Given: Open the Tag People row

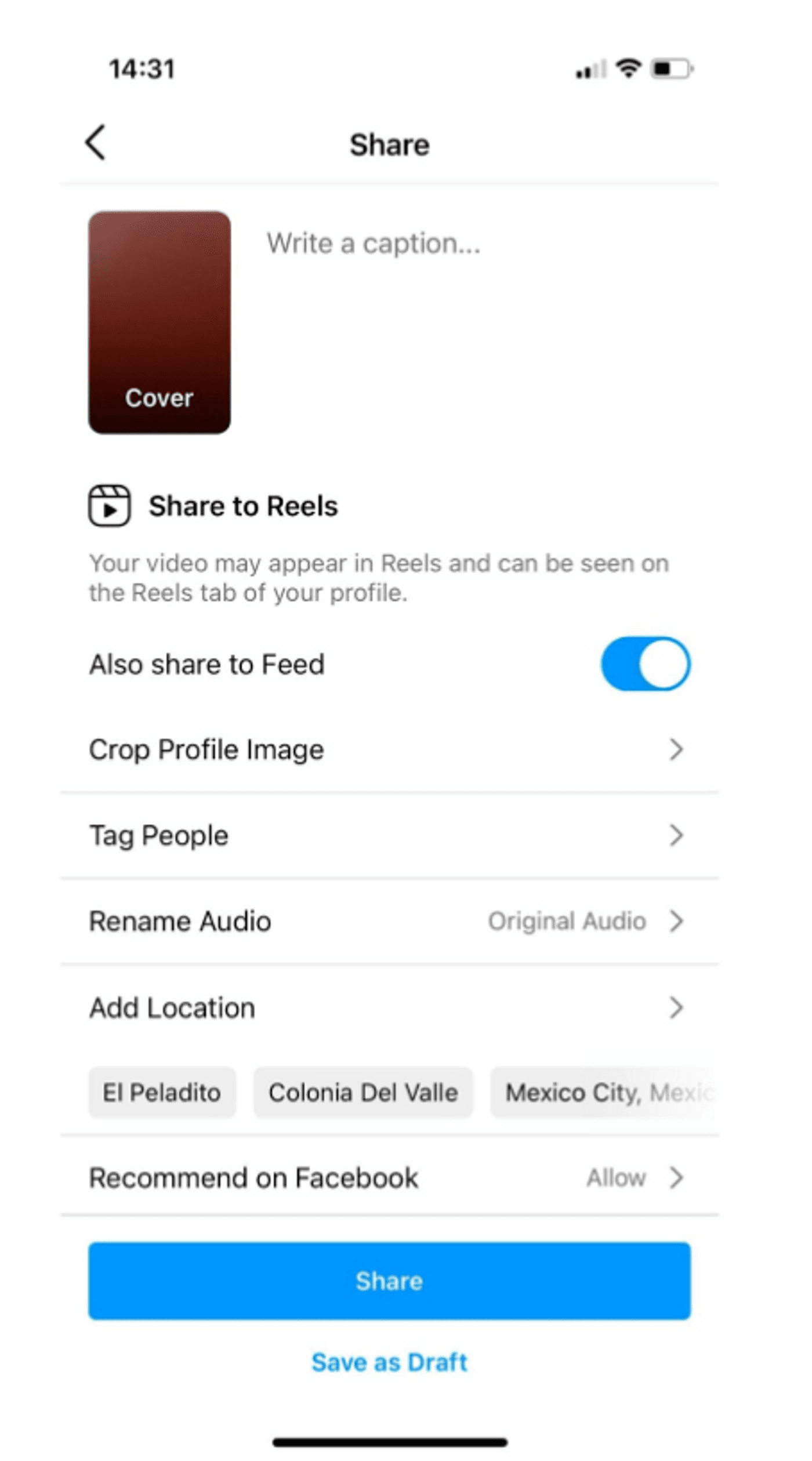Looking at the screenshot, I should [x=389, y=836].
